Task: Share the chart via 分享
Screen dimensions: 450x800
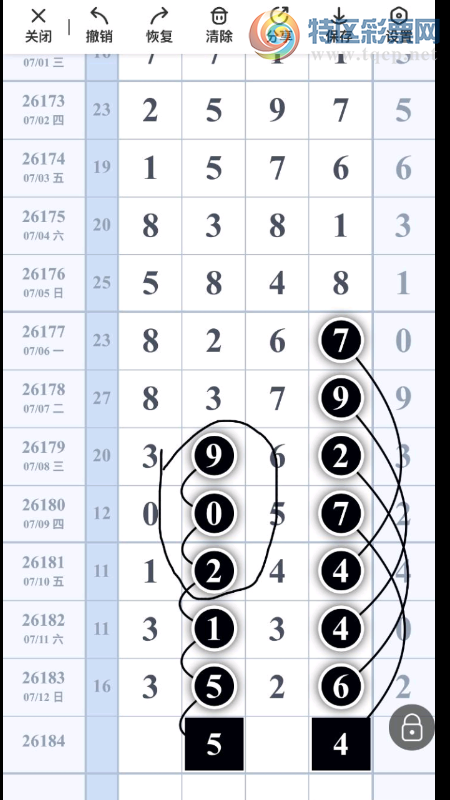Action: click(279, 26)
